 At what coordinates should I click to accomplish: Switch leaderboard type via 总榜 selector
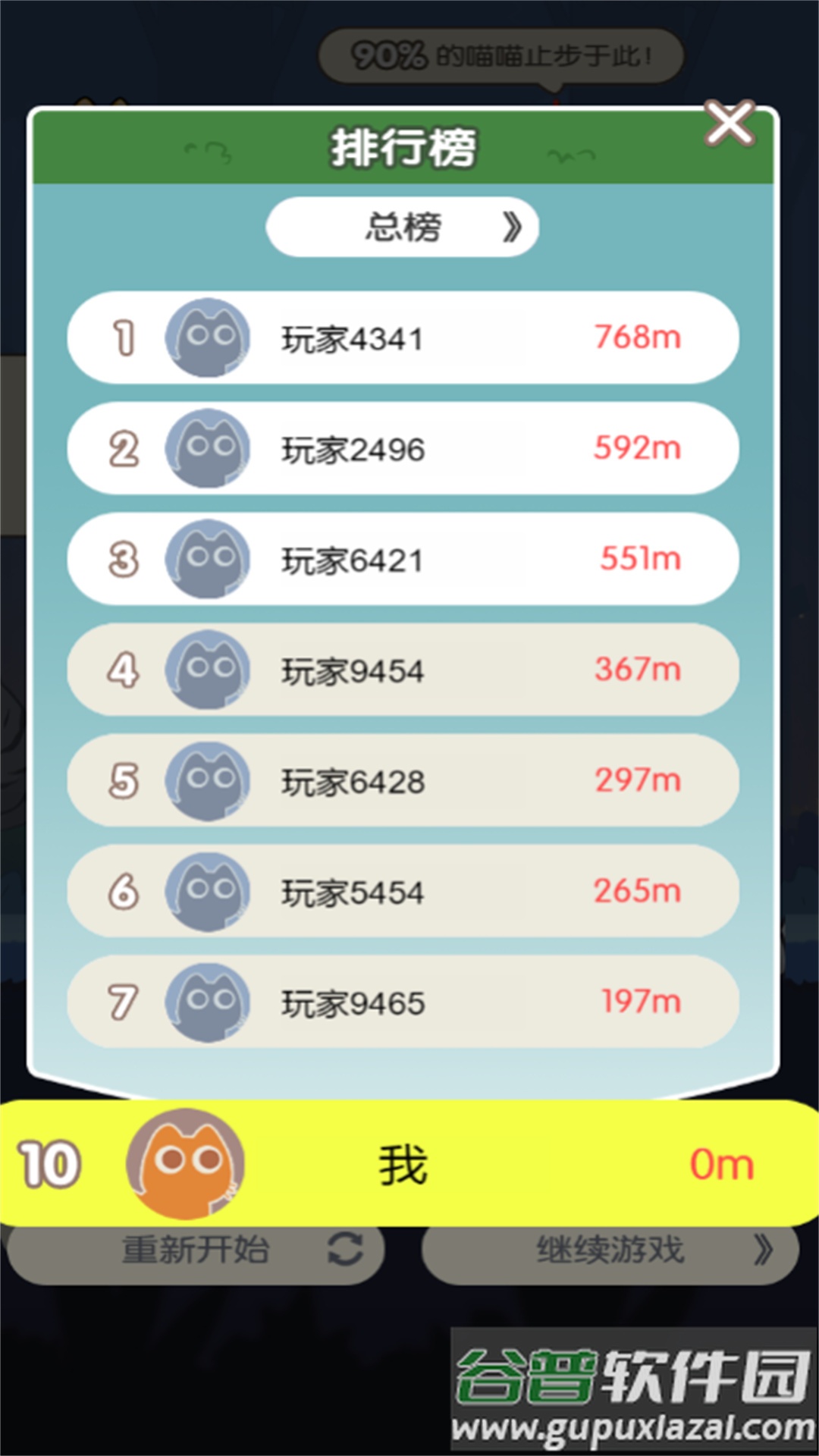pos(403,227)
